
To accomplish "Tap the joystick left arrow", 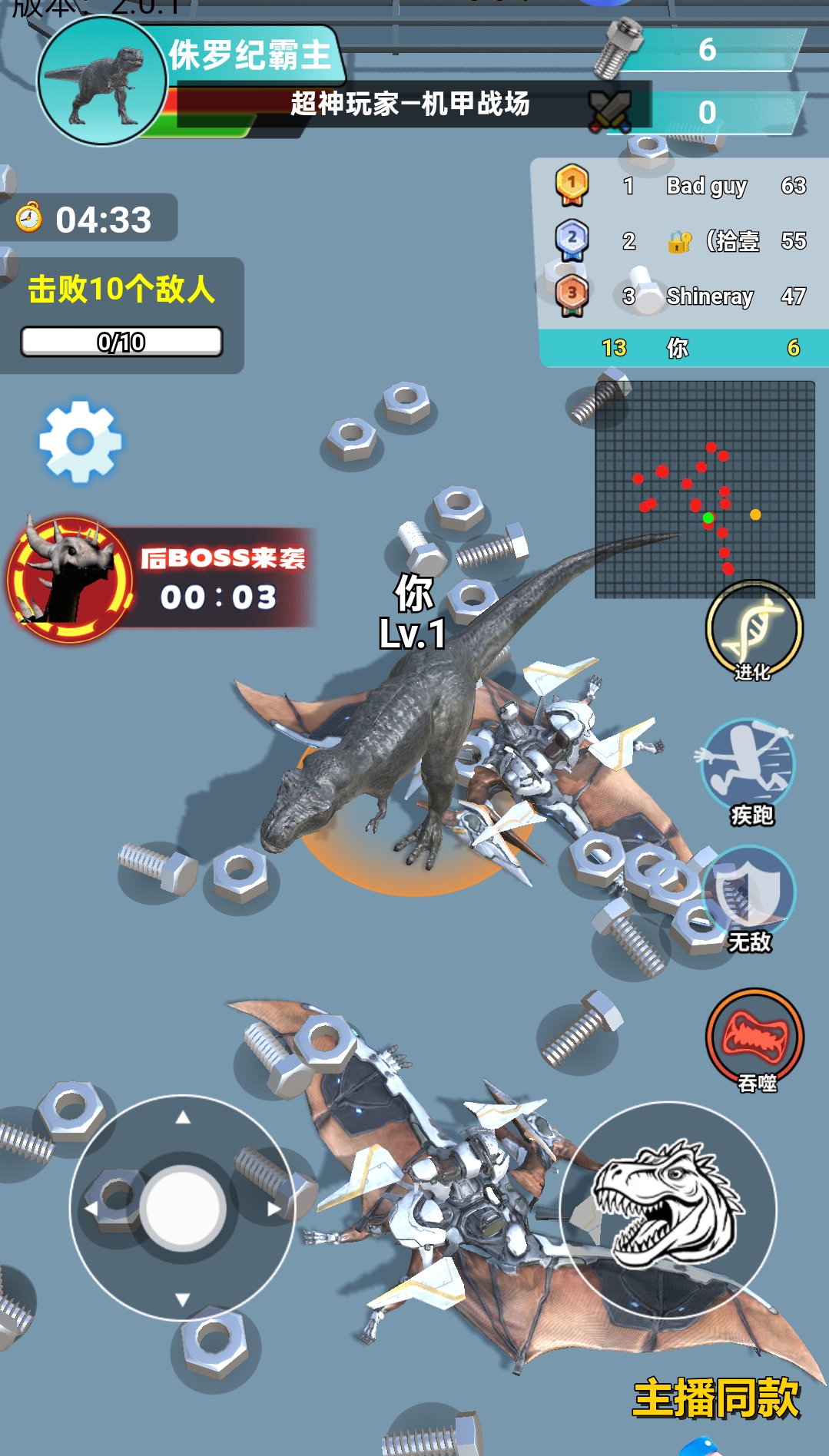I will coord(91,1208).
